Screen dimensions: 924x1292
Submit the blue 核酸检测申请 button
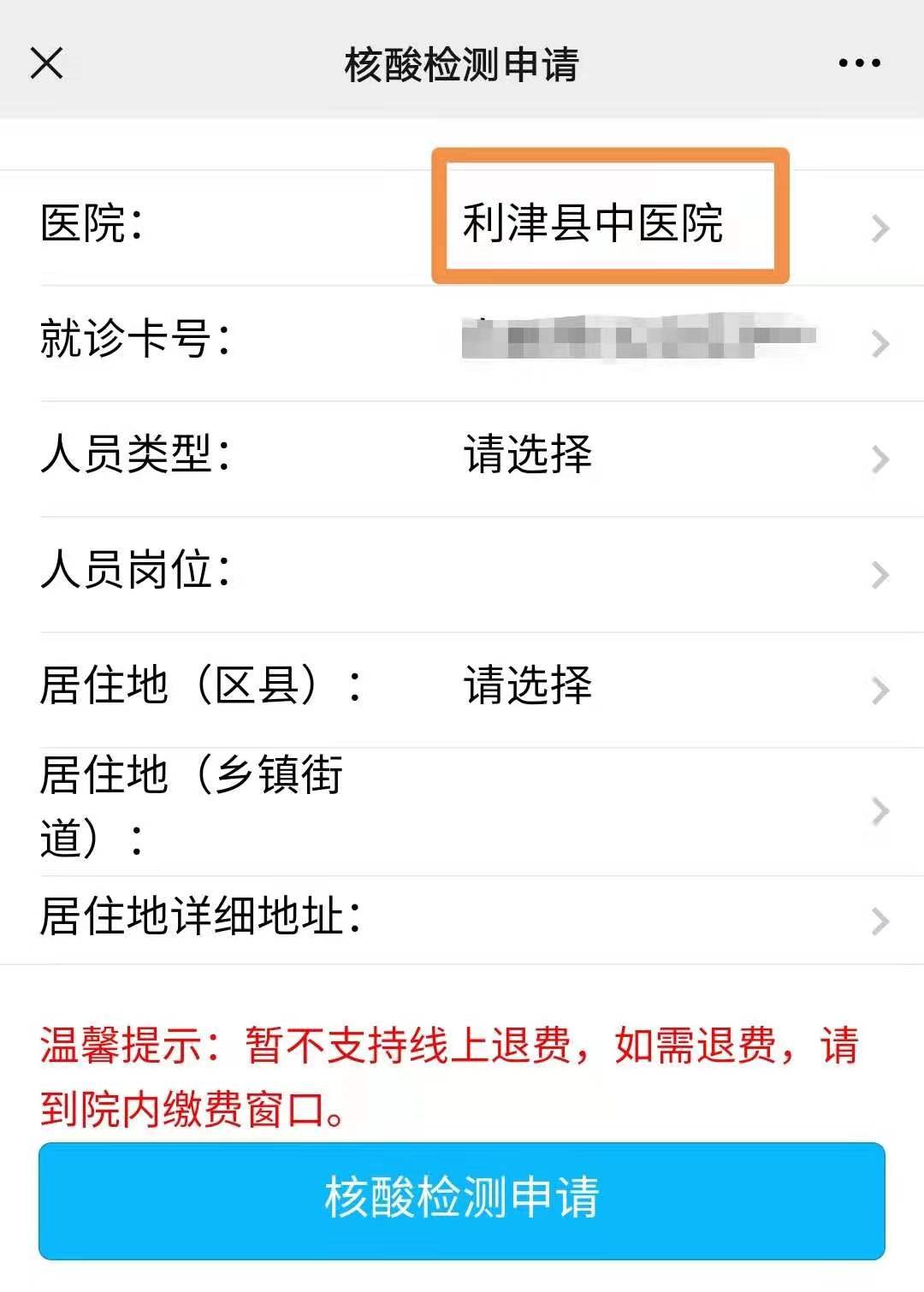click(462, 1200)
